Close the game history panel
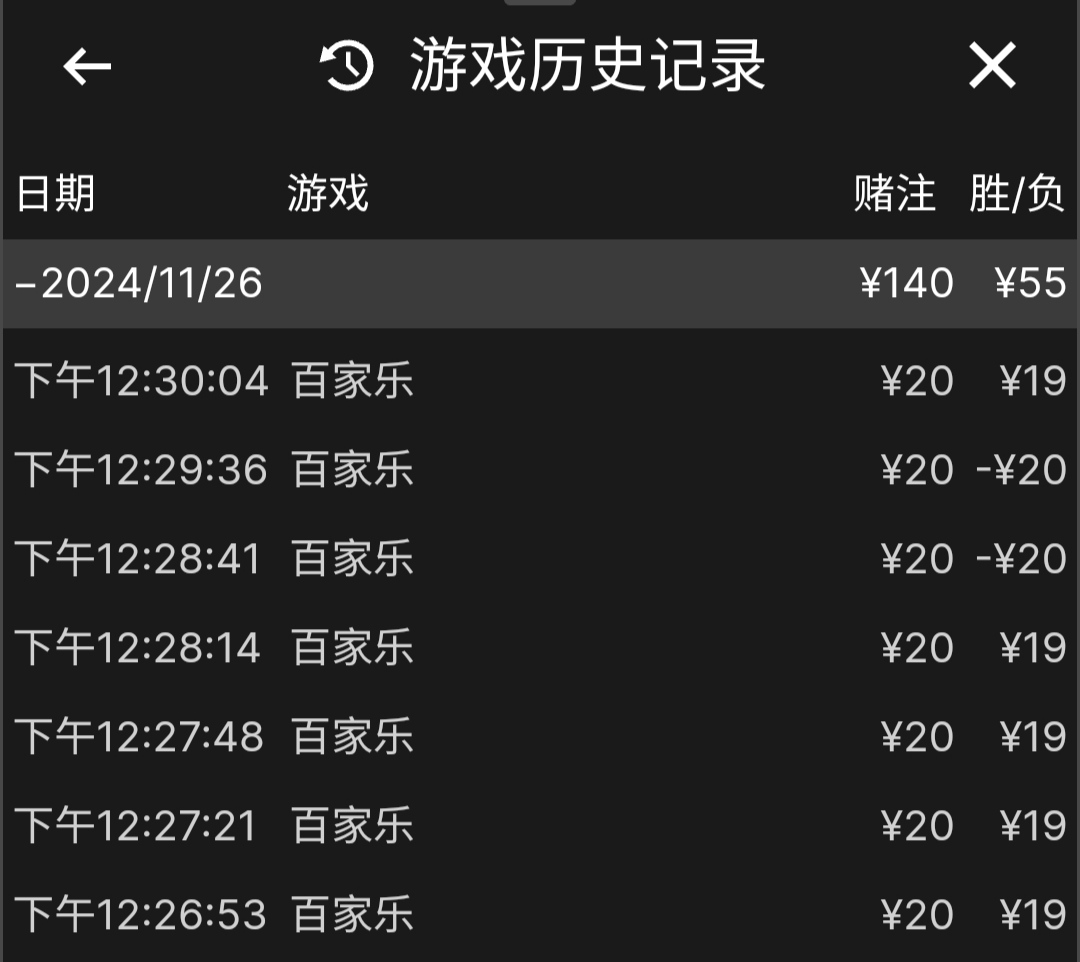This screenshot has width=1080, height=962. click(x=992, y=67)
